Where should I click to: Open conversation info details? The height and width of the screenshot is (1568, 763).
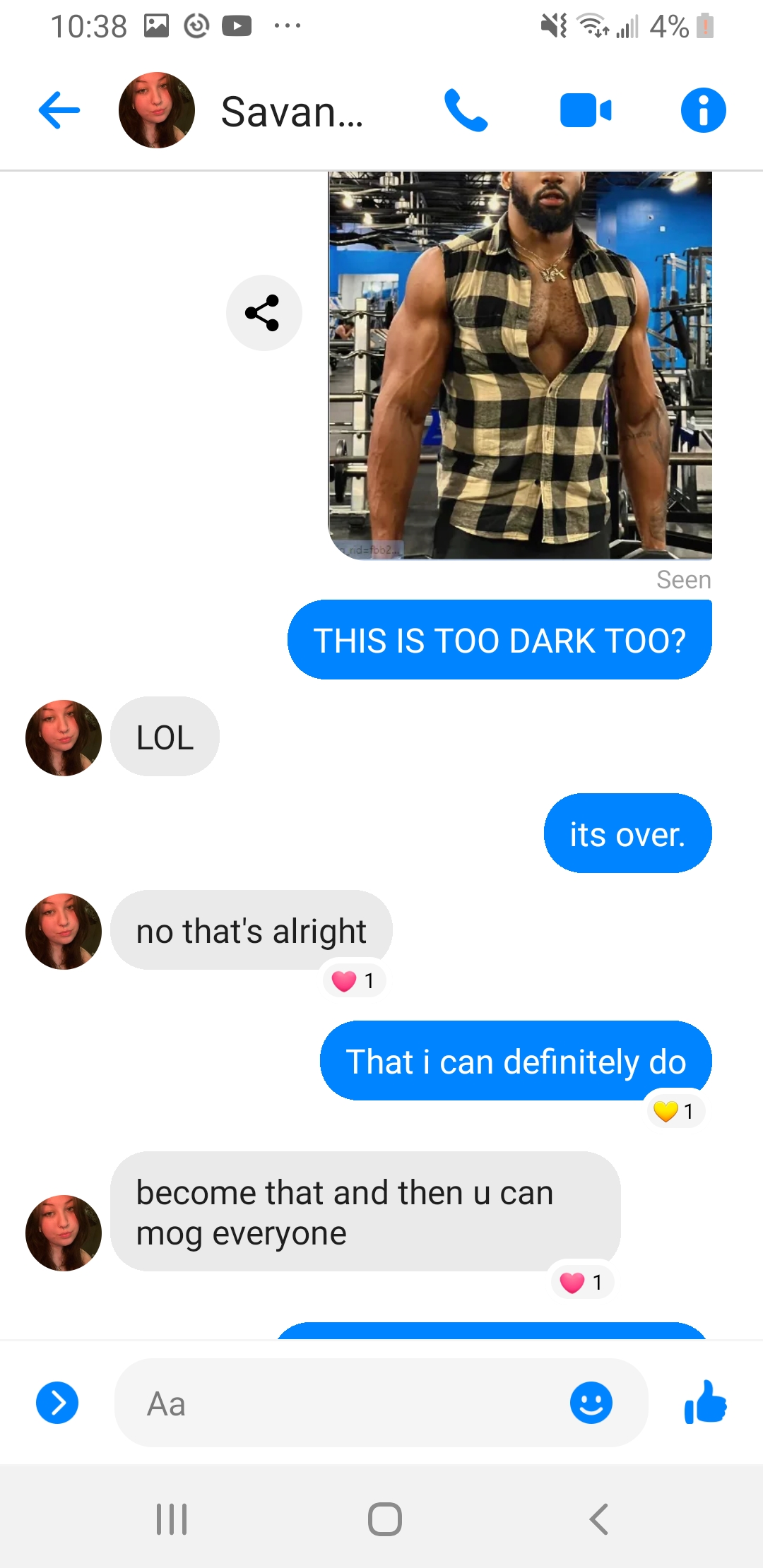tap(703, 110)
